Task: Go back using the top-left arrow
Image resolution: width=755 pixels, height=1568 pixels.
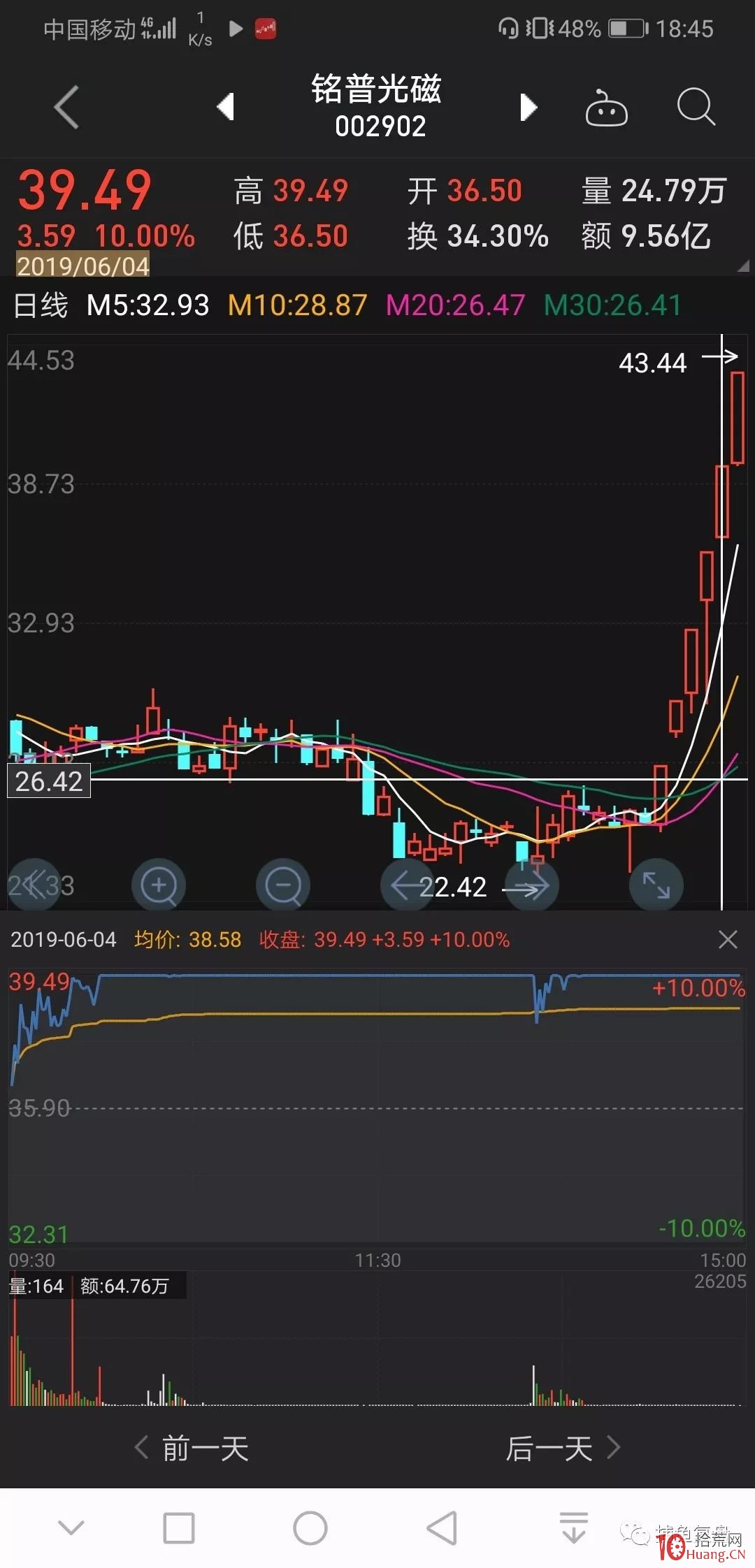Action: [x=67, y=108]
